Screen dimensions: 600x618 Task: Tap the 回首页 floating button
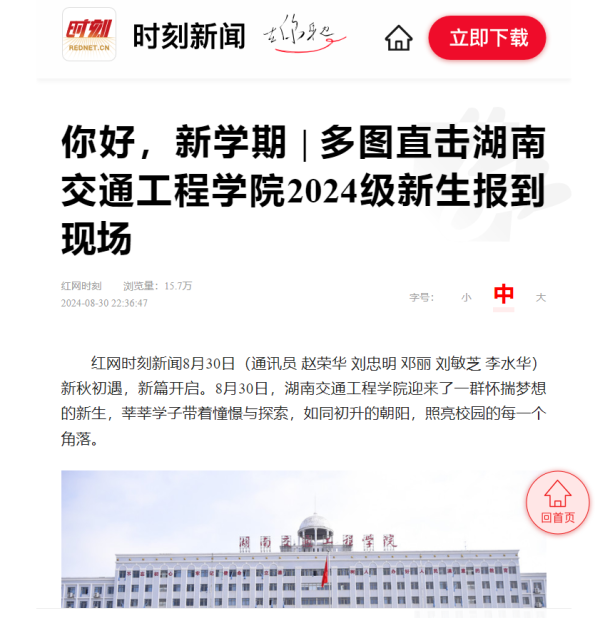(557, 501)
